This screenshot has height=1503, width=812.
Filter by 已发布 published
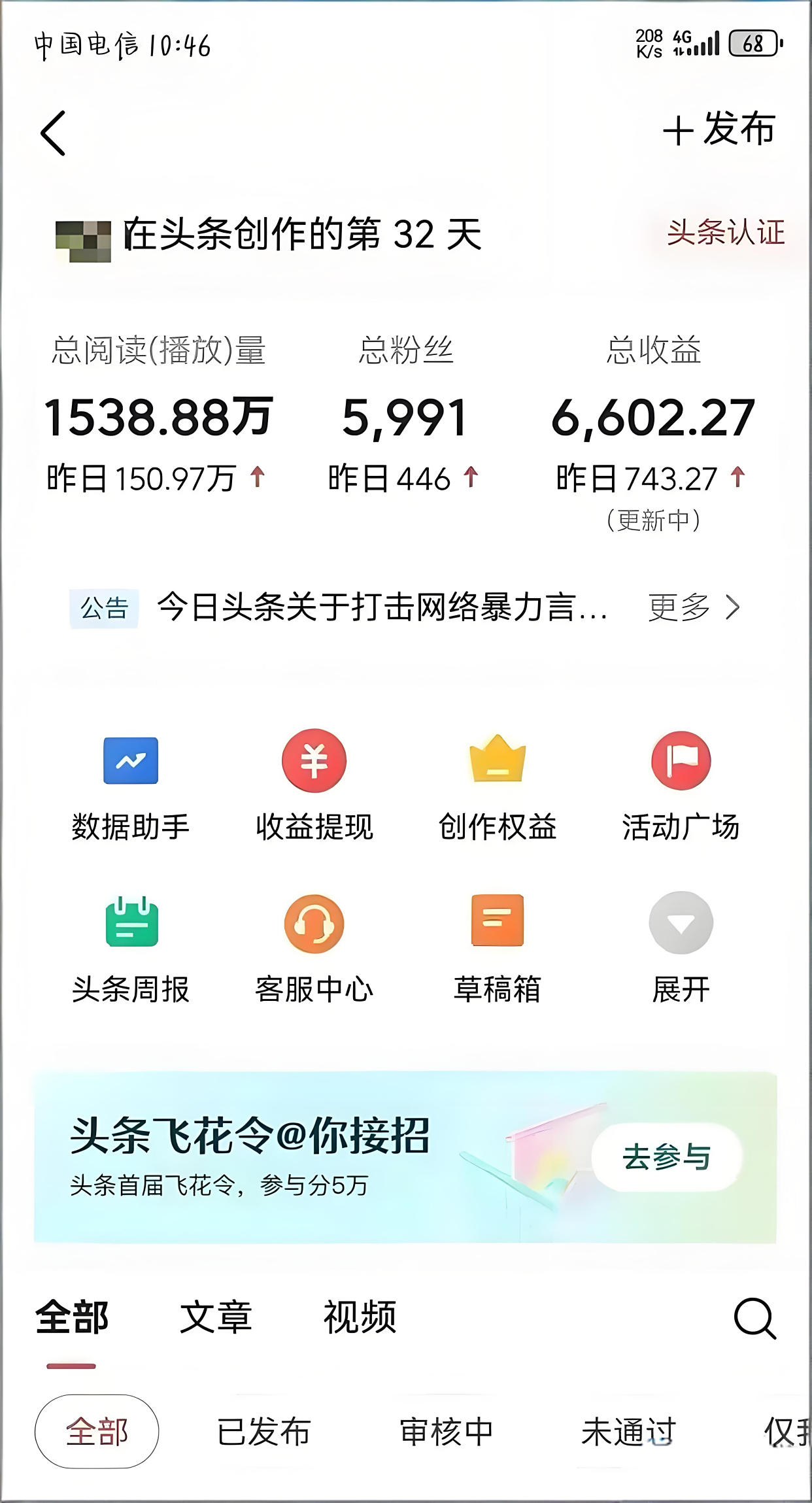point(263,1432)
